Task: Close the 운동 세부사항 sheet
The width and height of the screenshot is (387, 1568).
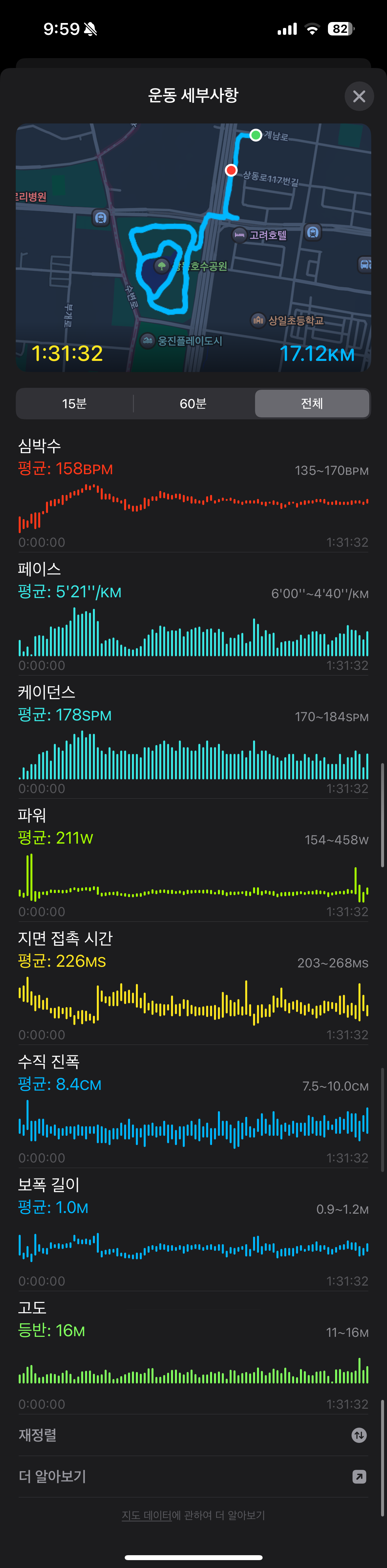Action: [x=359, y=96]
